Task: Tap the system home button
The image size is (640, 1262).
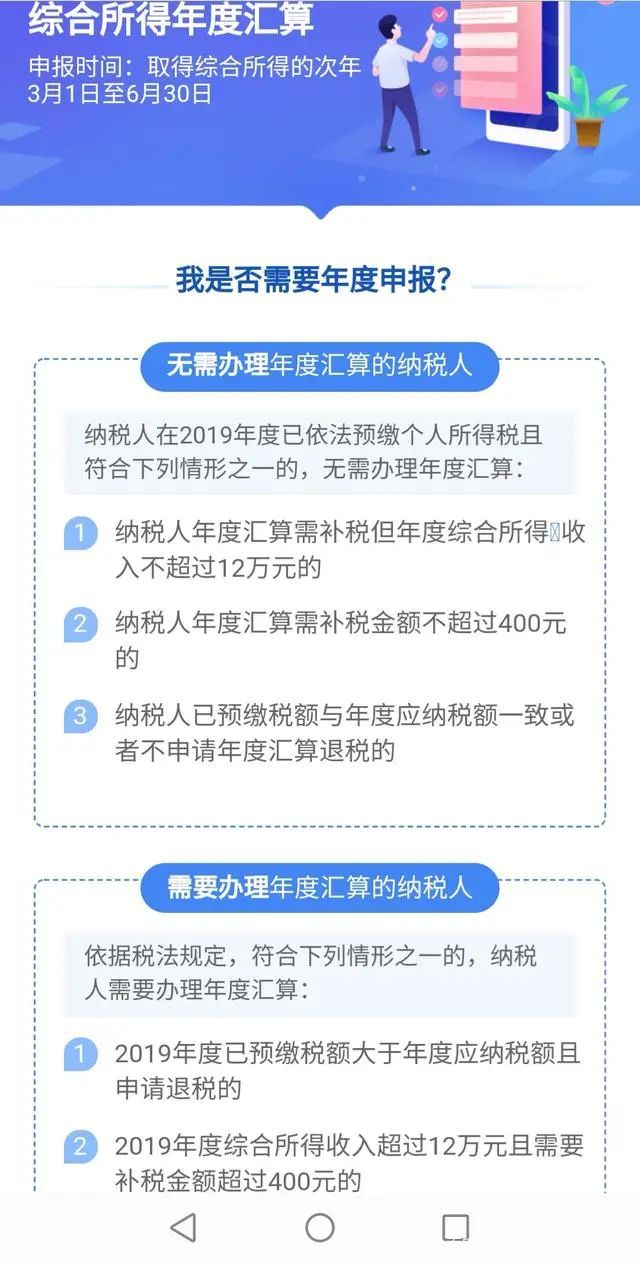Action: (x=320, y=1227)
